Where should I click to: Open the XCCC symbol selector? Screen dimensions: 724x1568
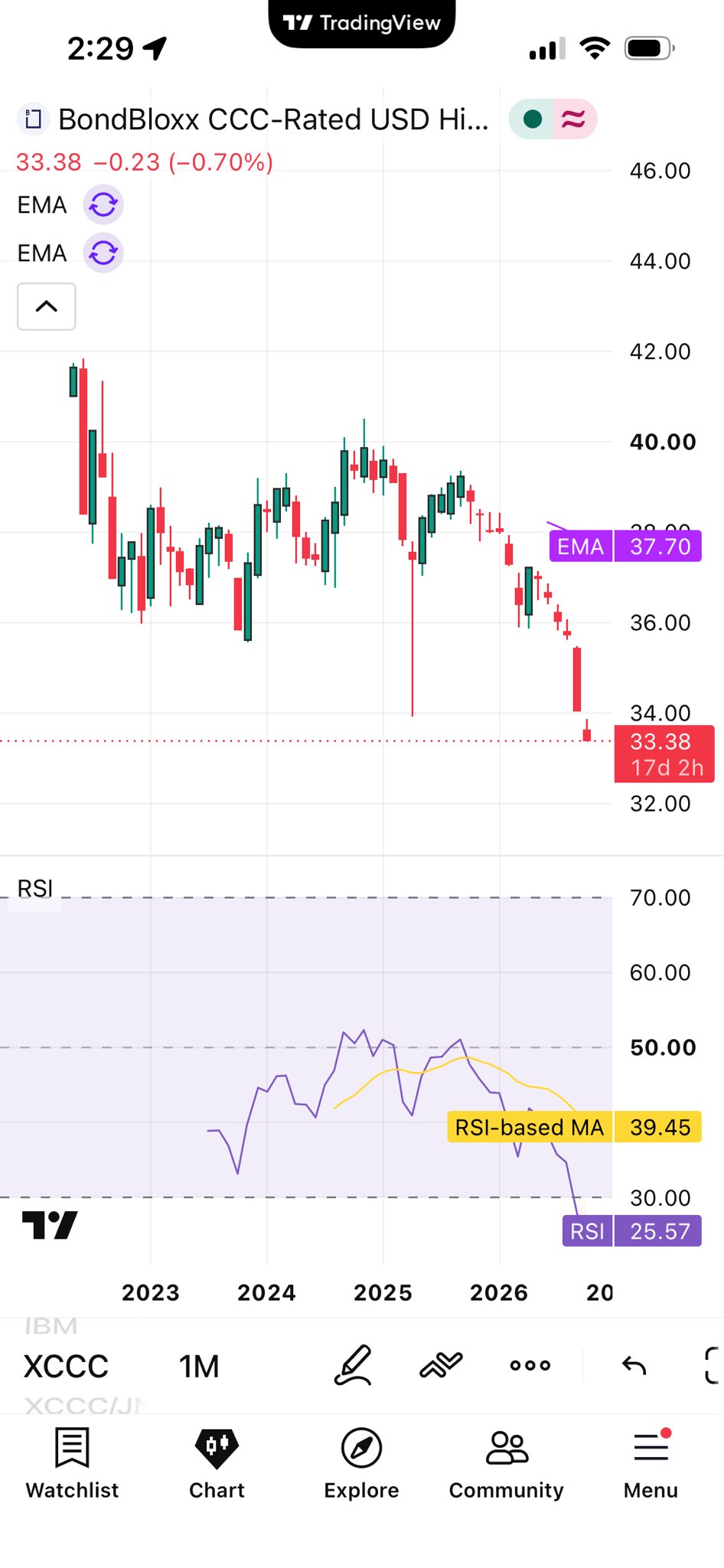pos(67,1367)
